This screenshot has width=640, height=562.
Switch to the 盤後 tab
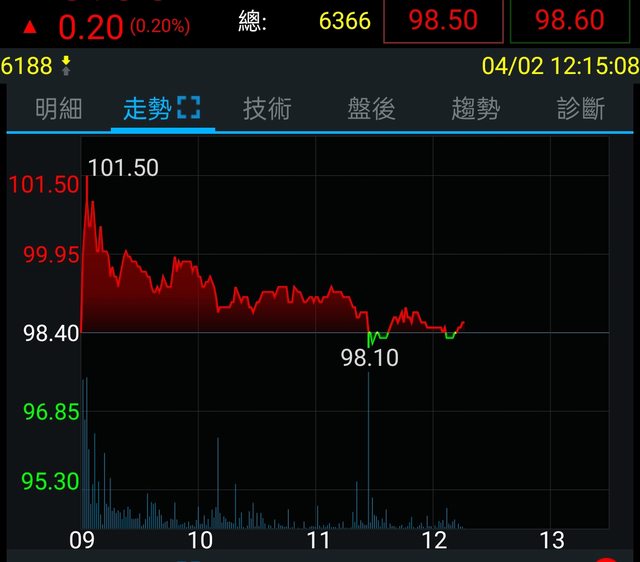(x=371, y=109)
